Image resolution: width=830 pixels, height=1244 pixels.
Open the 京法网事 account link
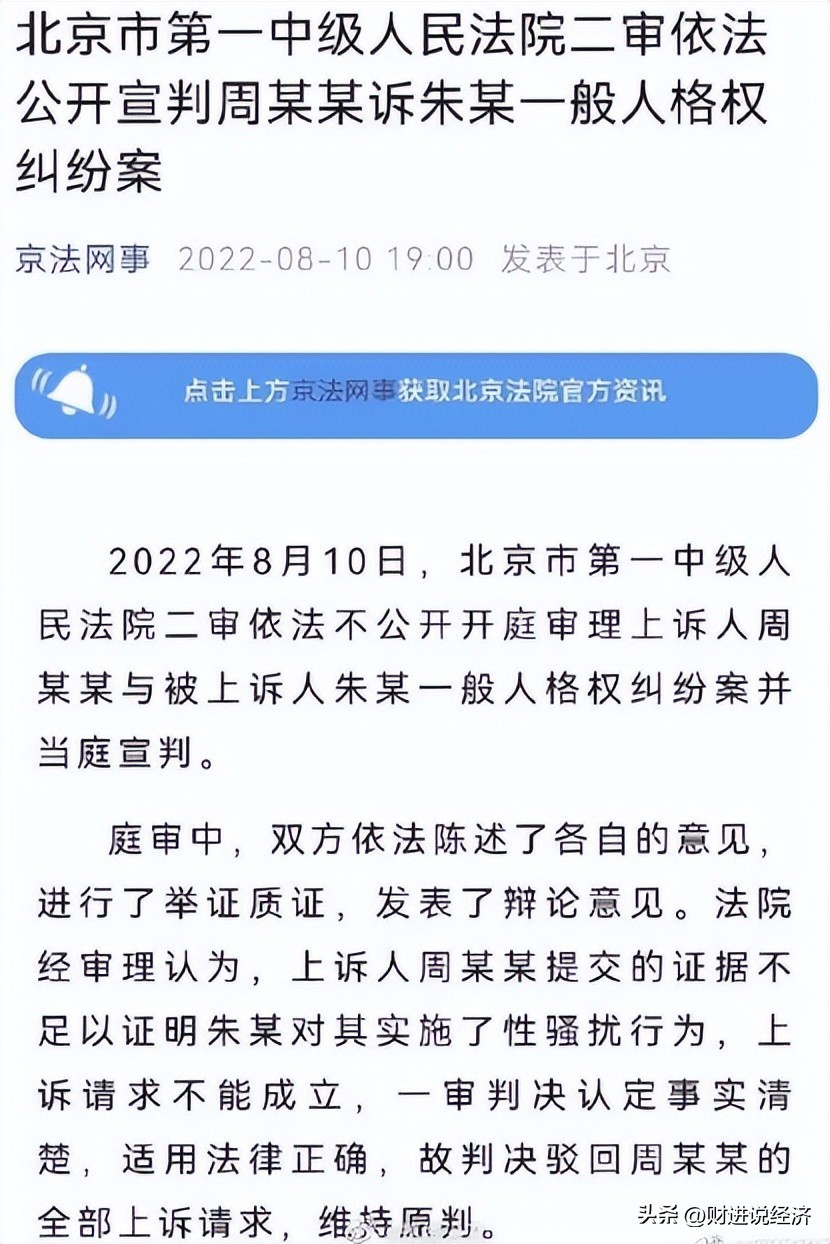pyautogui.click(x=82, y=259)
